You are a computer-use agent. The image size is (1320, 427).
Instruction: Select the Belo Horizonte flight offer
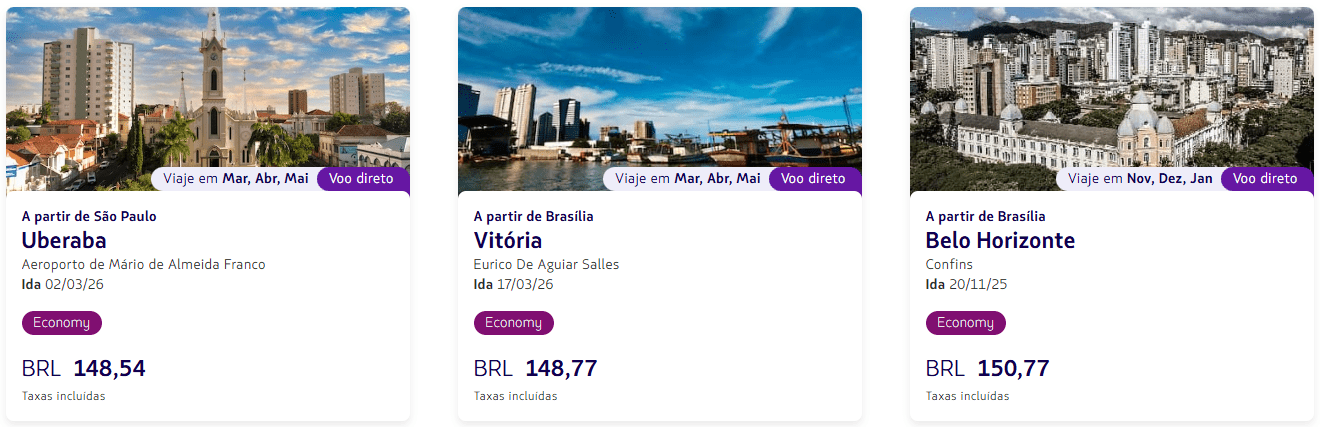click(x=1111, y=240)
